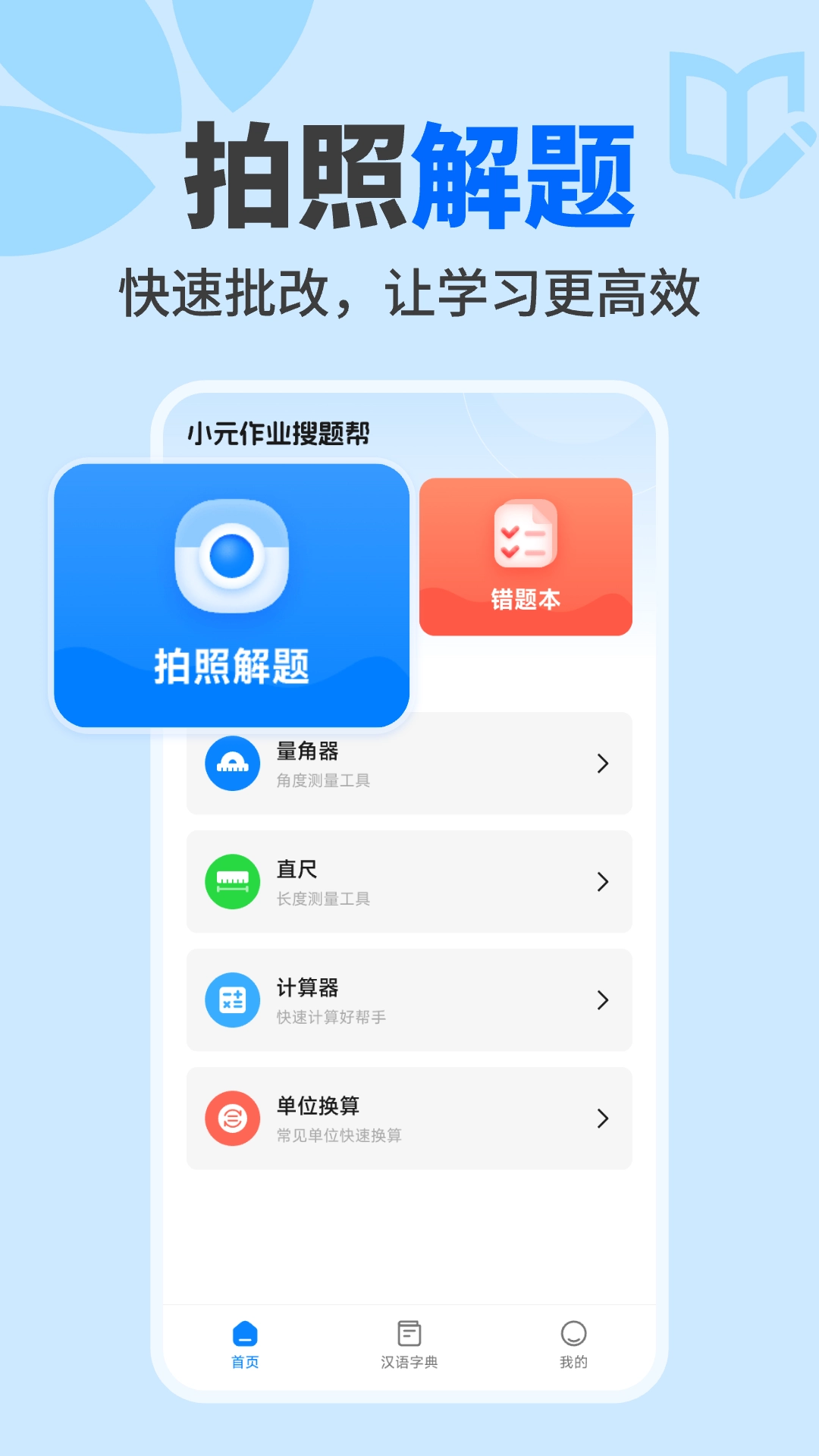Select the 计算器 calculator icon
This screenshot has height=1456, width=819.
[x=233, y=1000]
